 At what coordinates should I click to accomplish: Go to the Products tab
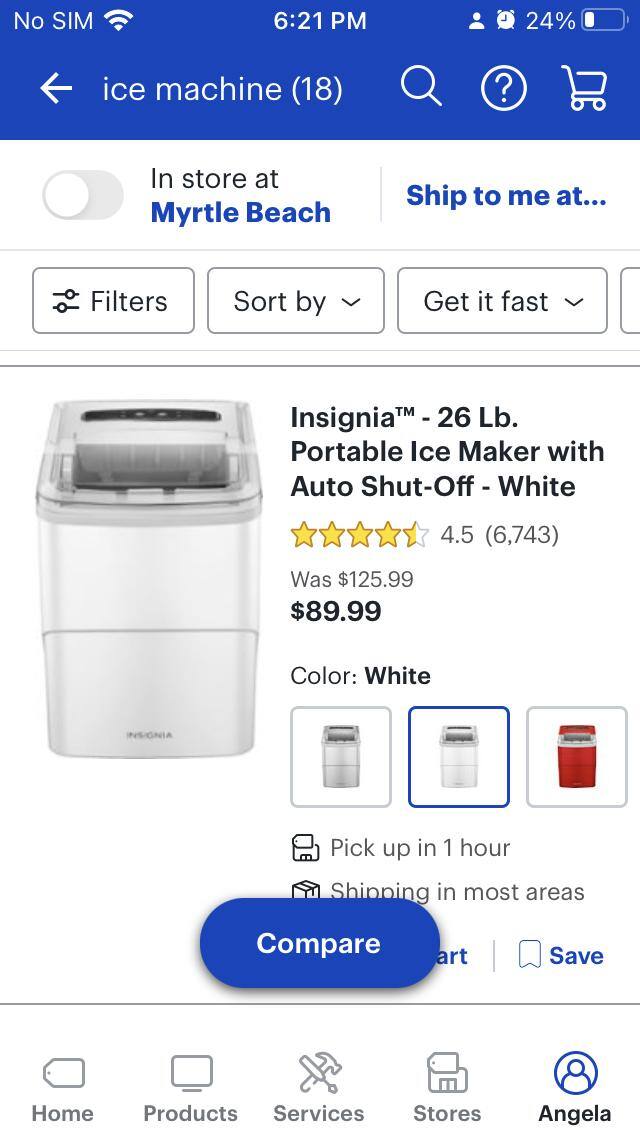190,1089
